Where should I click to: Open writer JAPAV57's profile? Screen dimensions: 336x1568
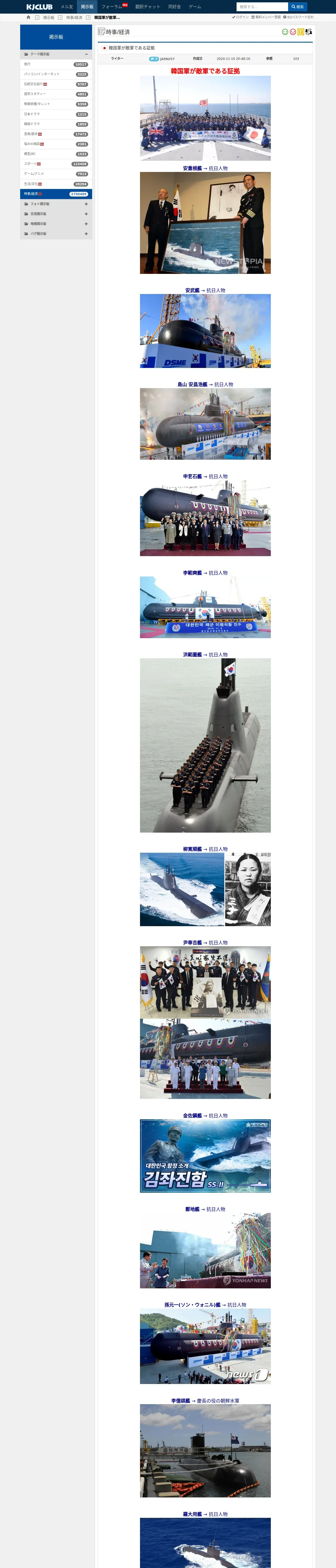point(167,59)
